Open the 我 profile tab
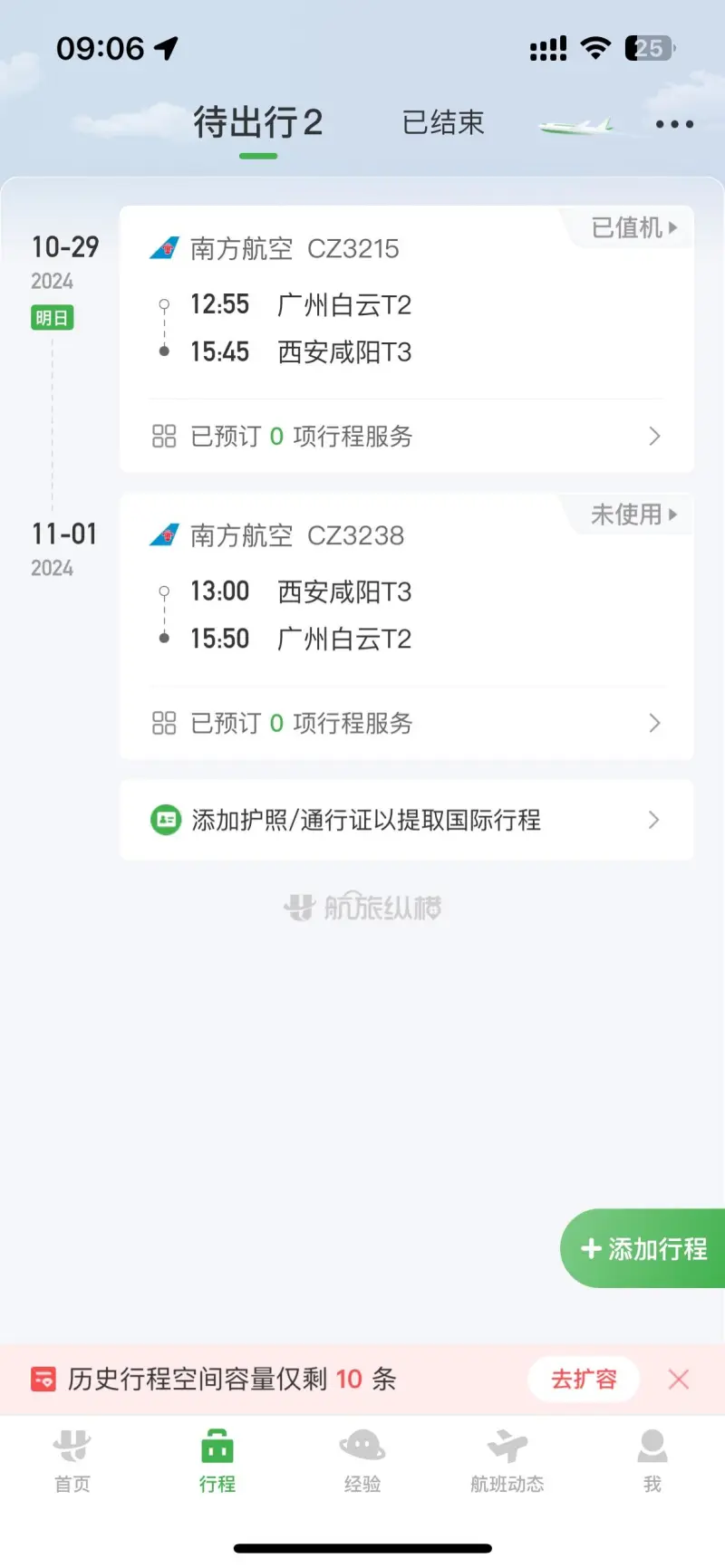Image resolution: width=725 pixels, height=1568 pixels. click(652, 1458)
